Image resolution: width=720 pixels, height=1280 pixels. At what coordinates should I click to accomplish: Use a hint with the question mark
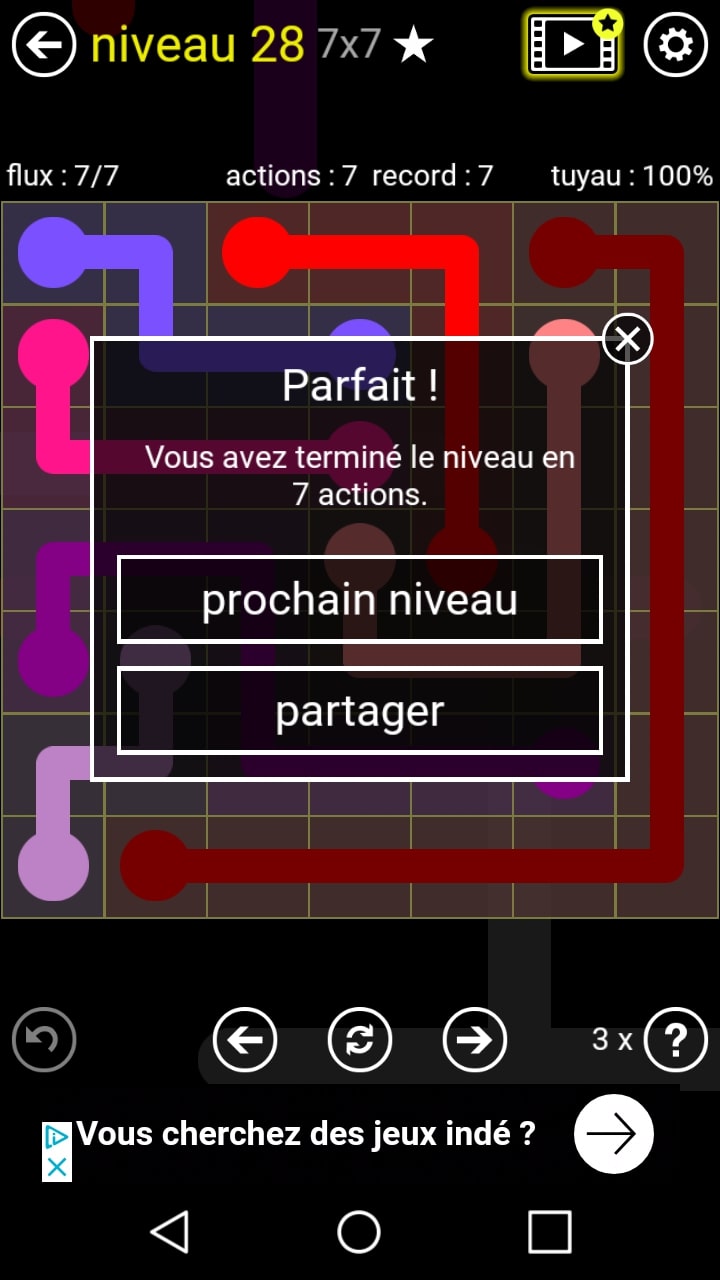click(x=676, y=1040)
